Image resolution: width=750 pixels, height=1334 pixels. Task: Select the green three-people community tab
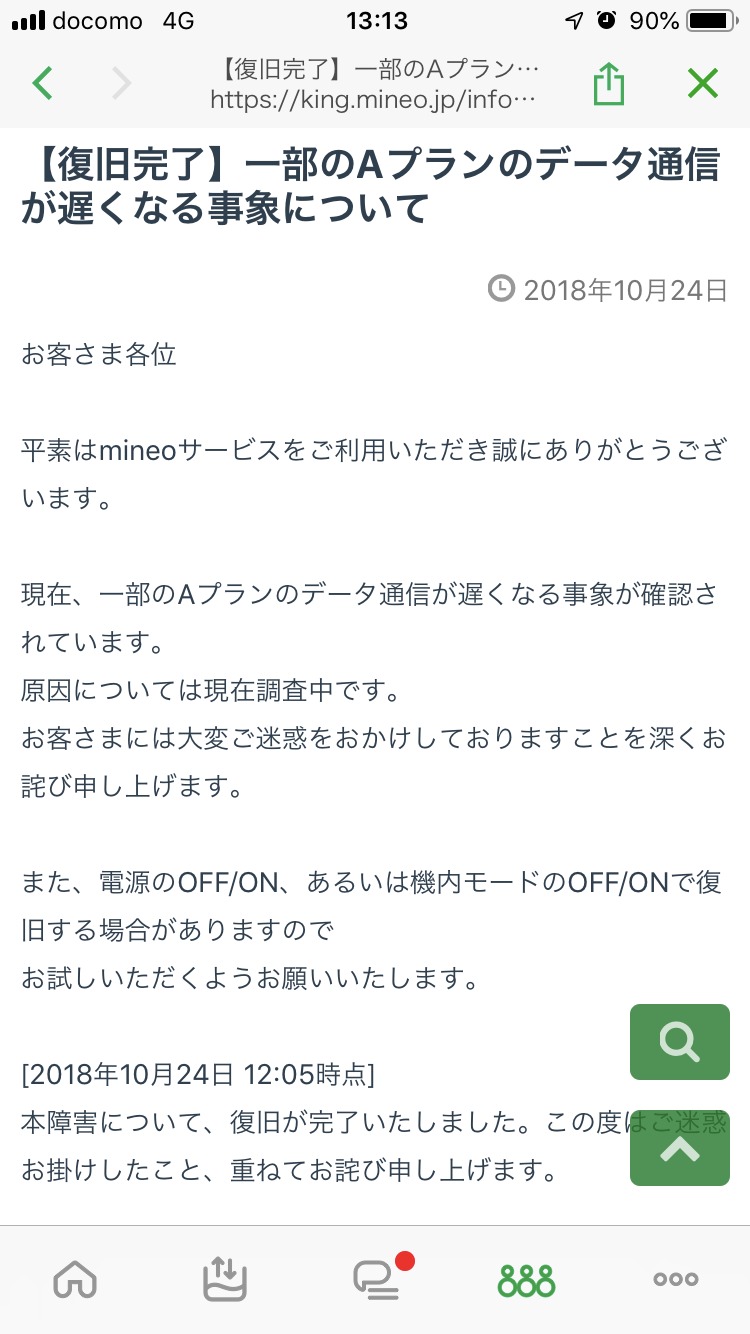[526, 1279]
